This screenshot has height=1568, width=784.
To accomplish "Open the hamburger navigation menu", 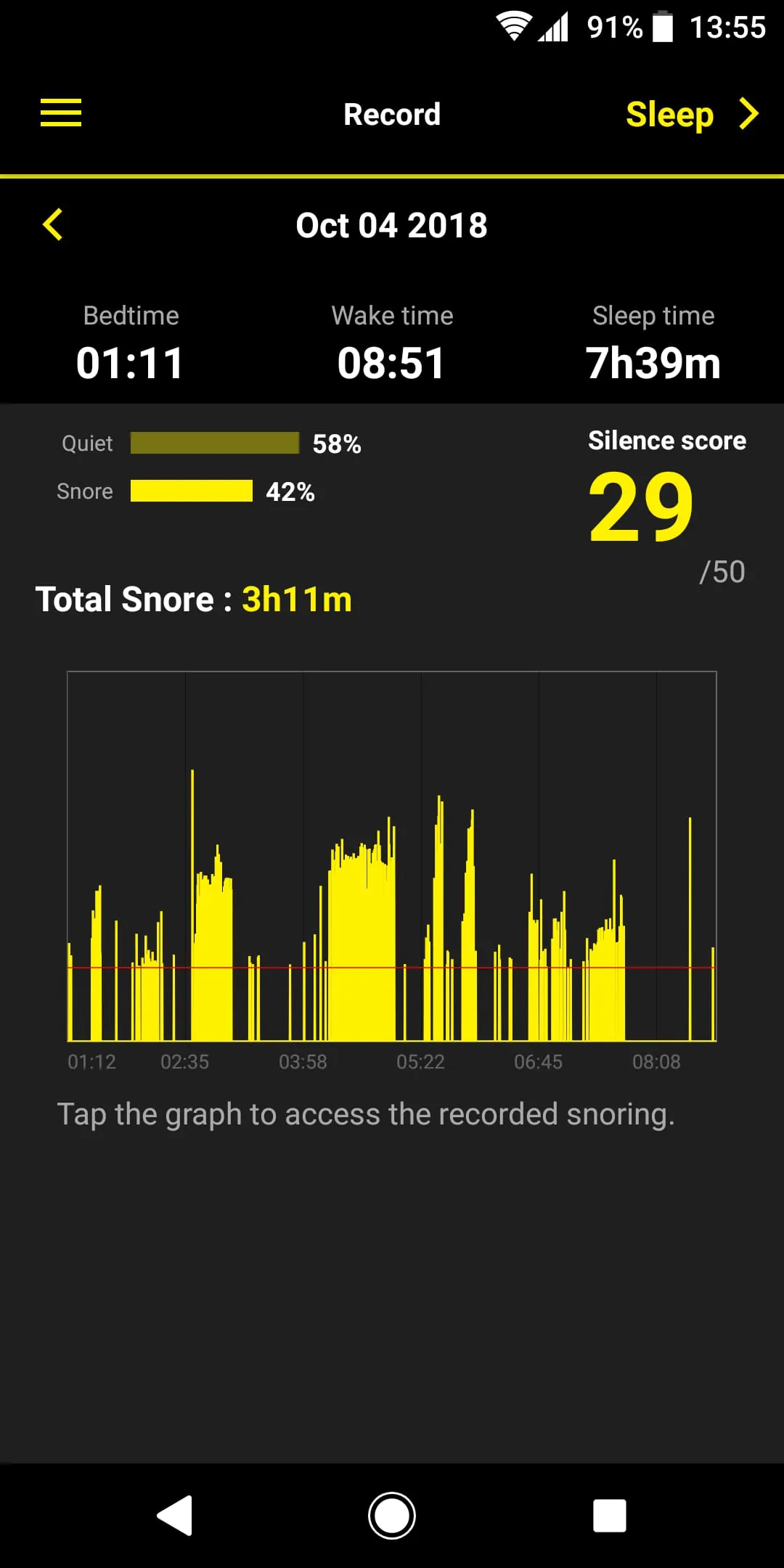I will [x=60, y=113].
